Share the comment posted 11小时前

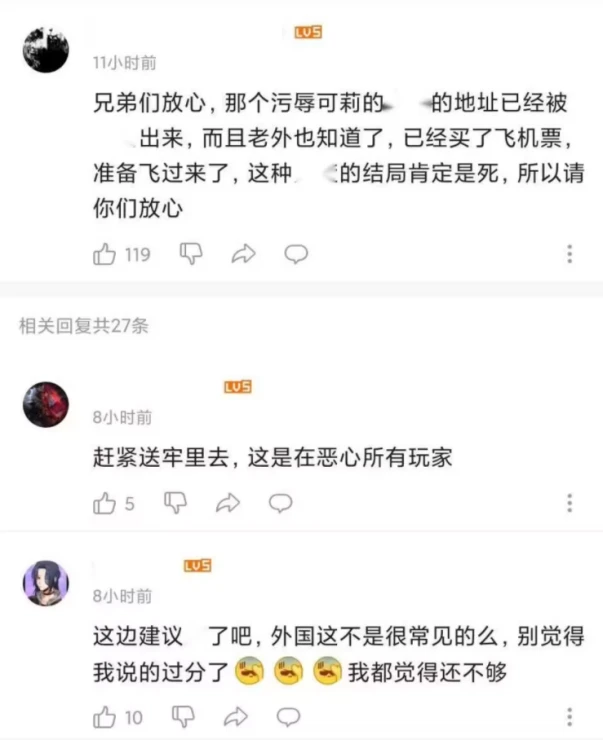click(x=243, y=255)
